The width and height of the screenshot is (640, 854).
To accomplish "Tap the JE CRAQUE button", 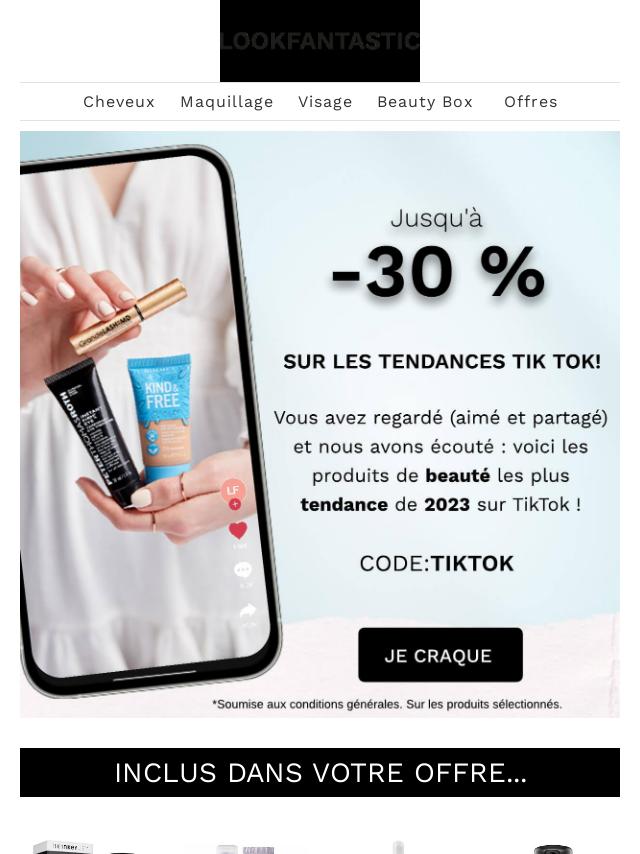I will 440,656.
